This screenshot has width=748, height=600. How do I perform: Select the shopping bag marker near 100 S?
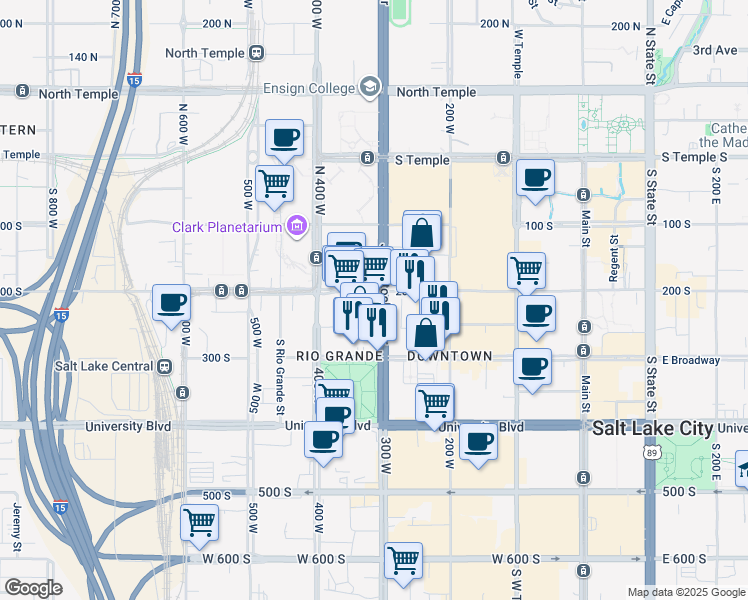[422, 232]
